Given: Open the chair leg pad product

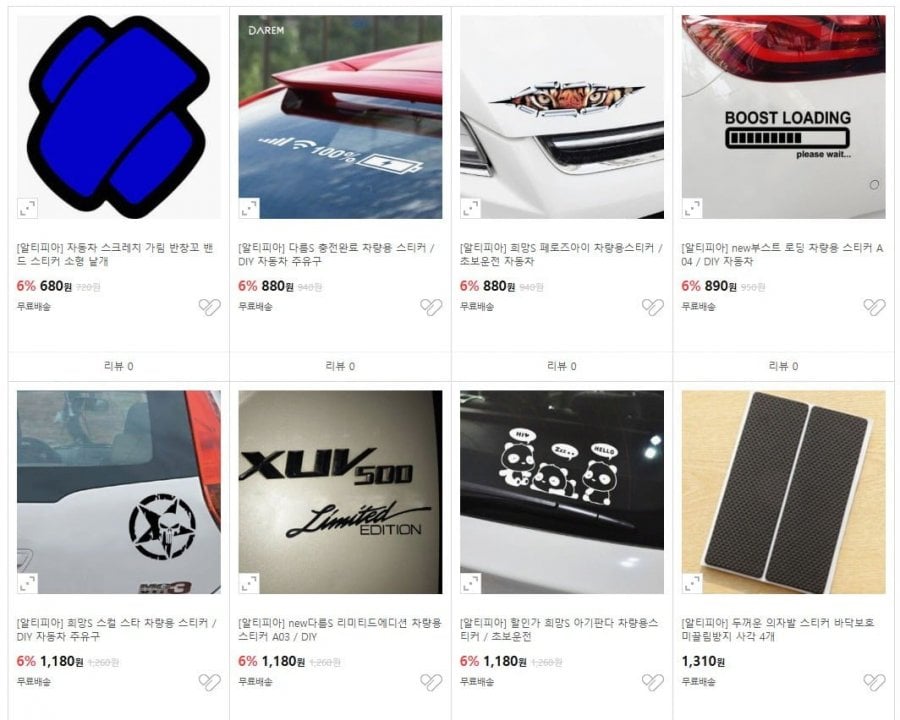Looking at the screenshot, I should tap(783, 492).
